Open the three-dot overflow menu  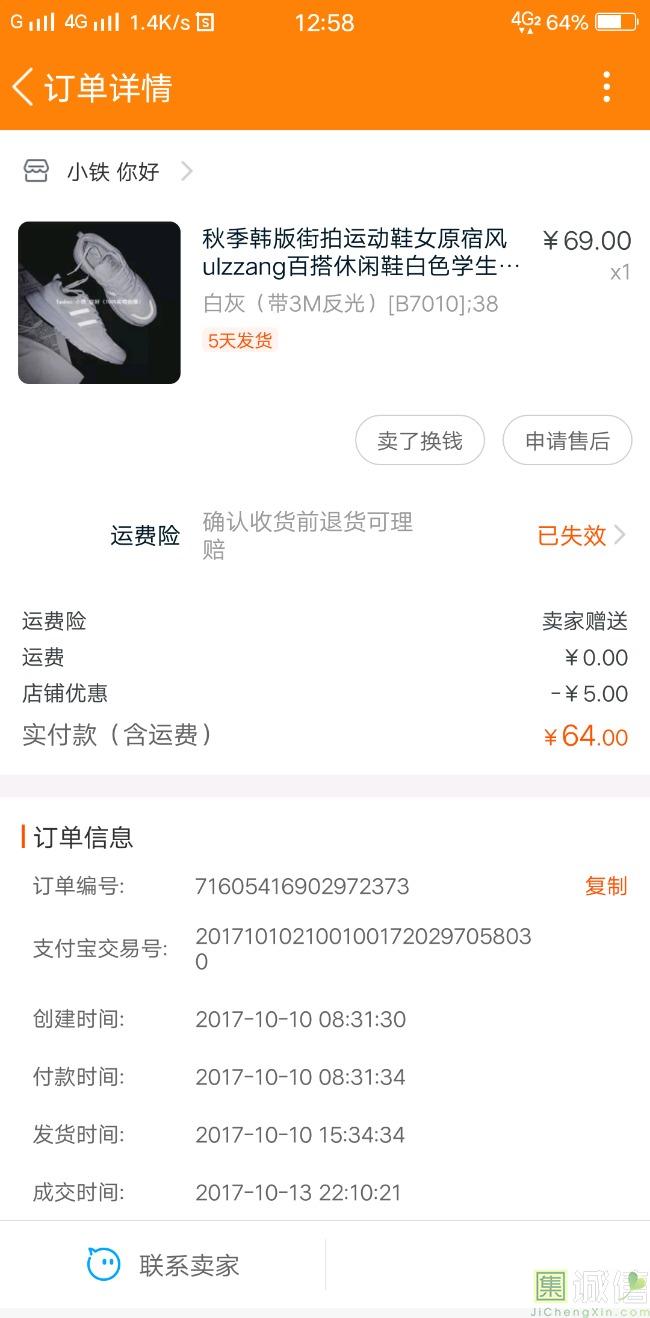[606, 87]
